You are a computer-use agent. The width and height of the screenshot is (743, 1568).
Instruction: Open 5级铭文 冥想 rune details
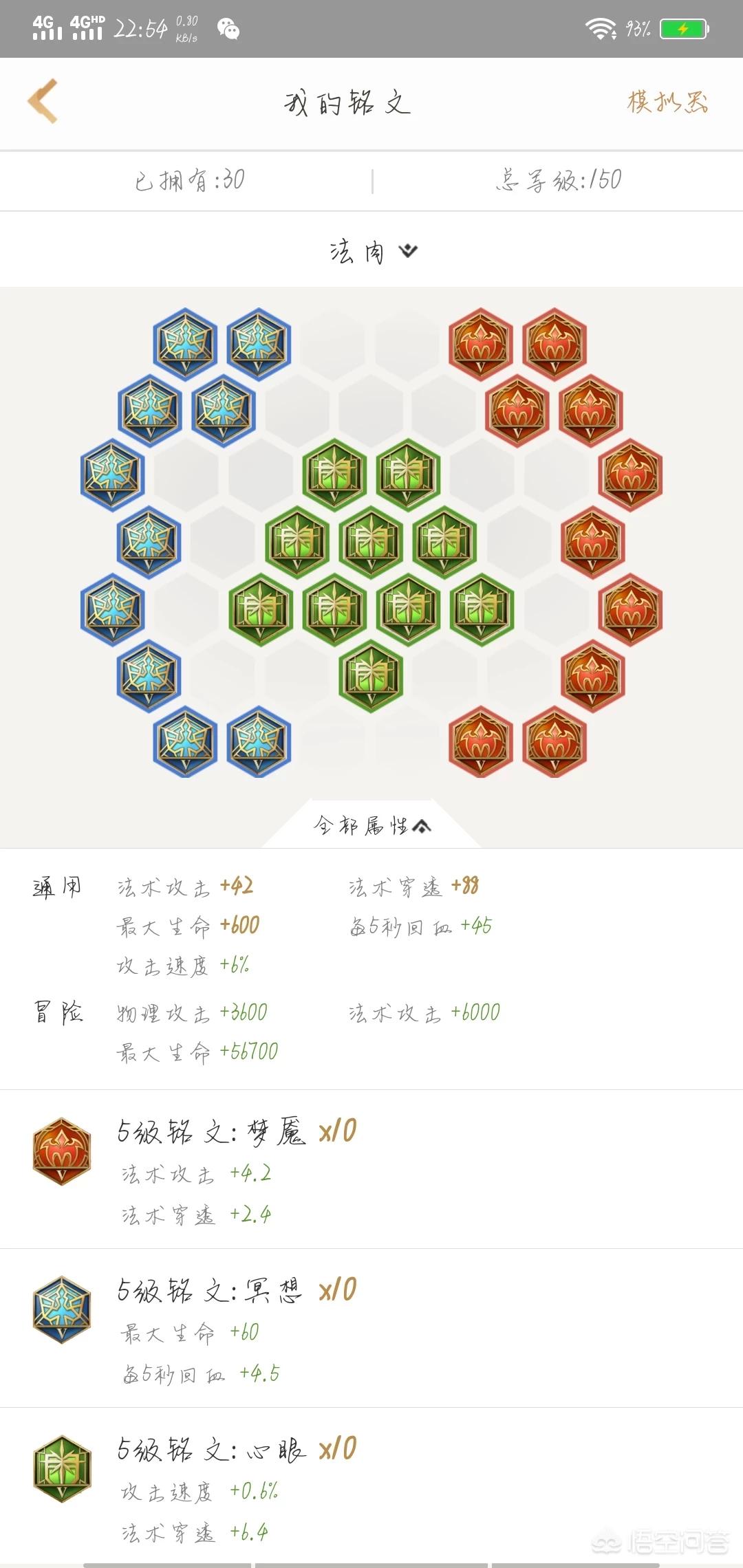(x=371, y=1329)
